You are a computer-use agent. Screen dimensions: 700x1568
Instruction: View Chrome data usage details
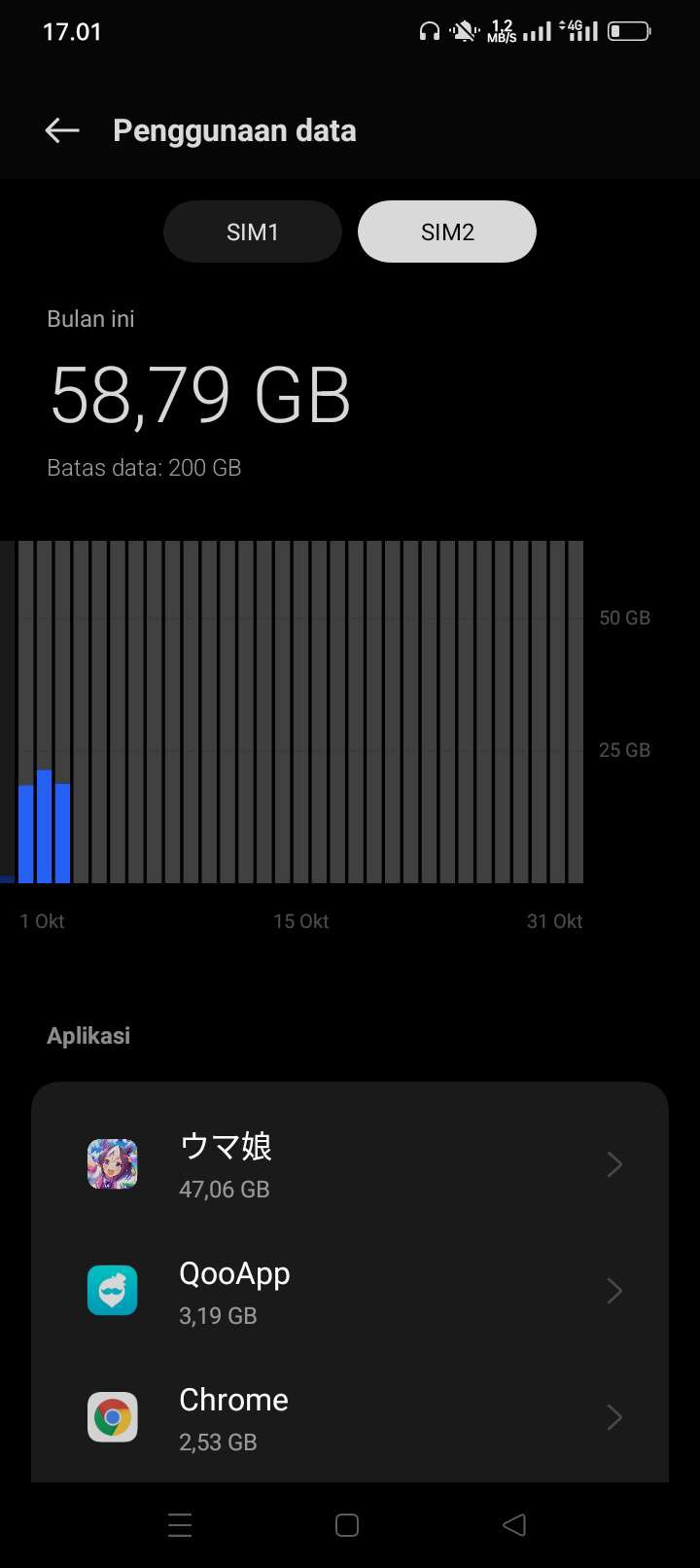(x=350, y=1417)
